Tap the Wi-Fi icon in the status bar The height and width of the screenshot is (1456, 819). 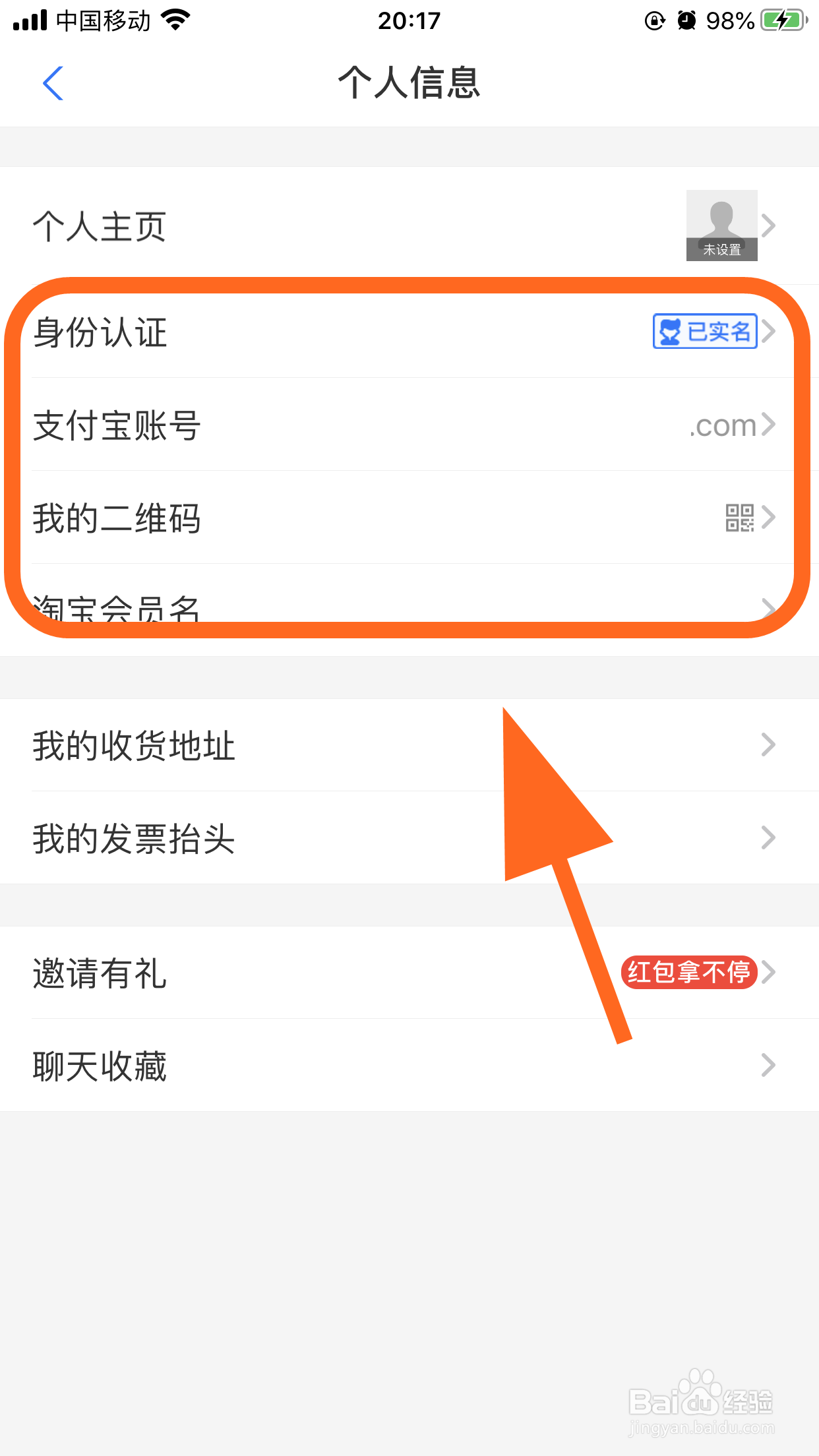tap(174, 20)
